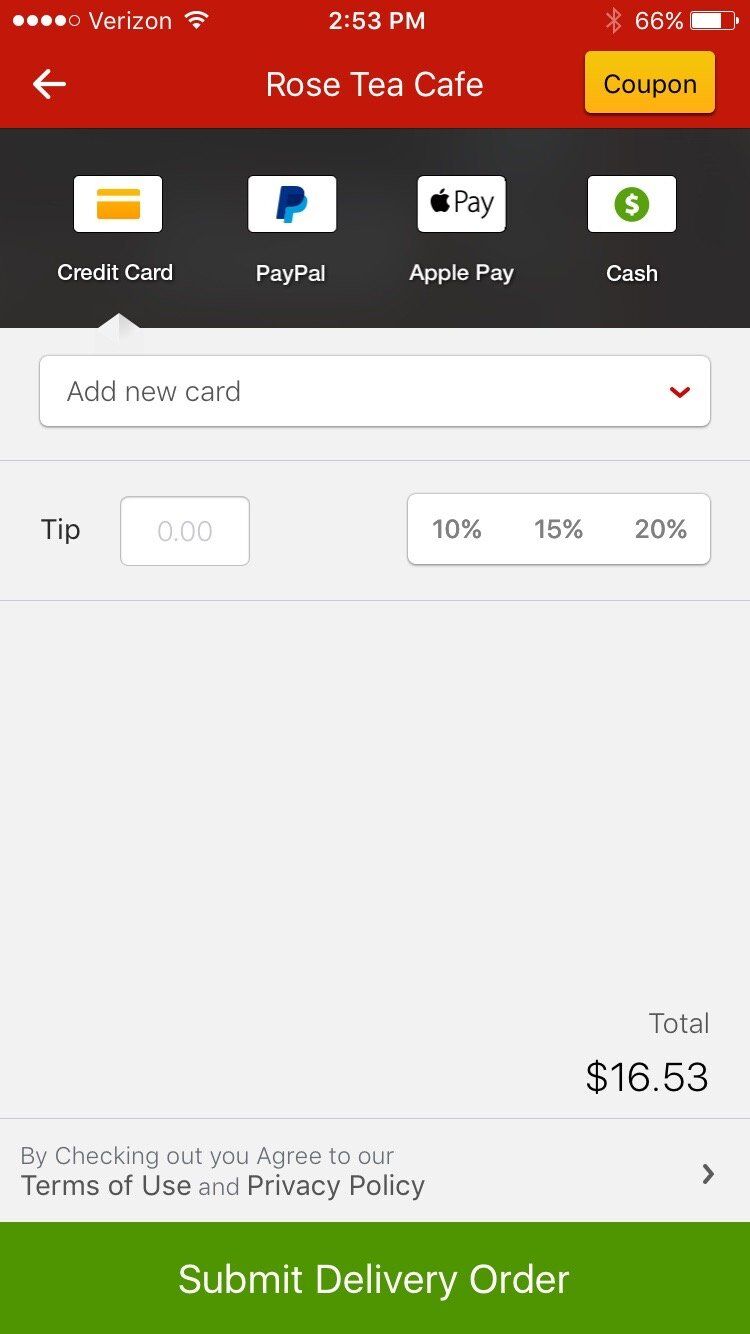Expand the Add new card dropdown
Viewport: 750px width, 1334px height.
click(375, 391)
